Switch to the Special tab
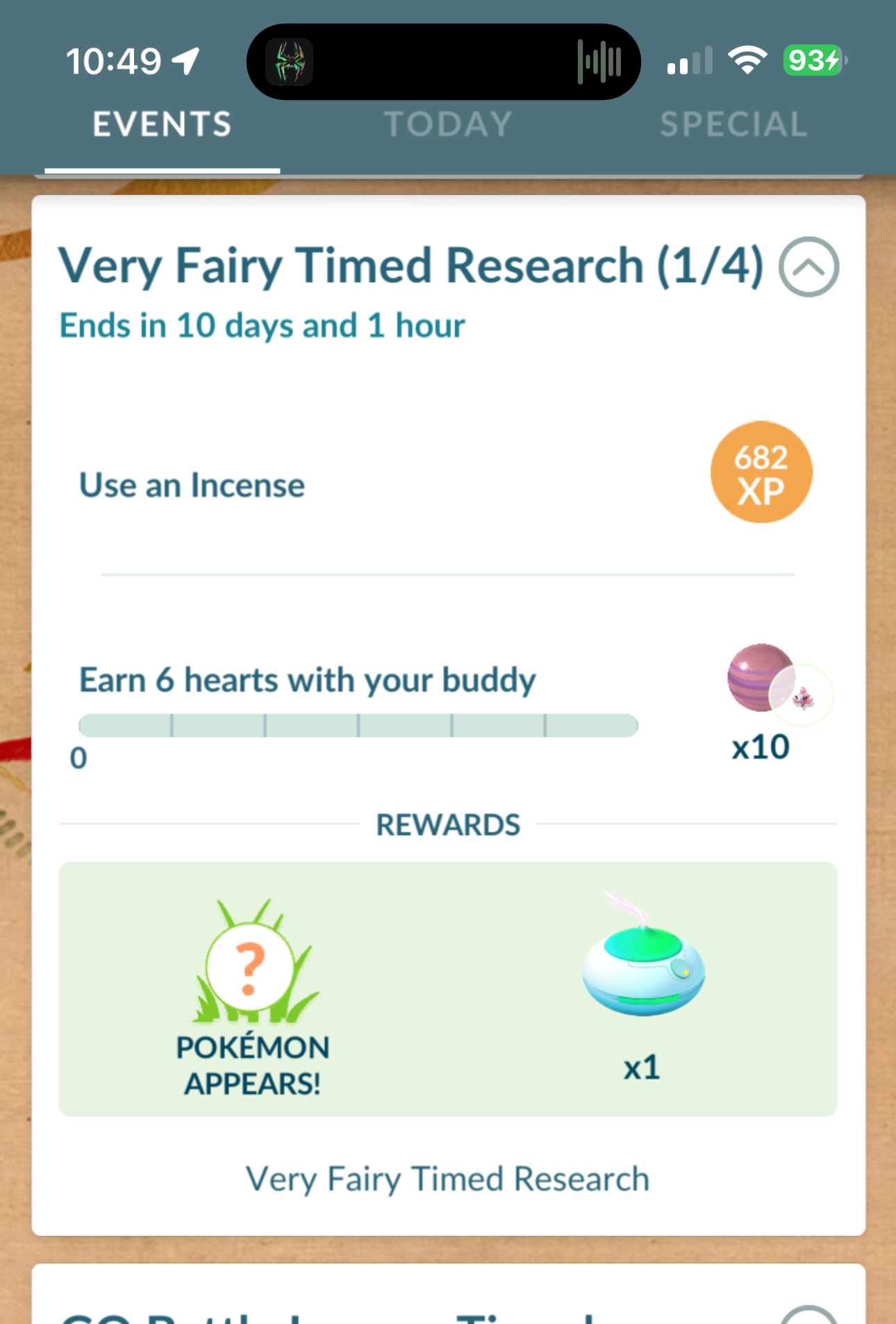The width and height of the screenshot is (896, 1324). pyautogui.click(x=733, y=125)
